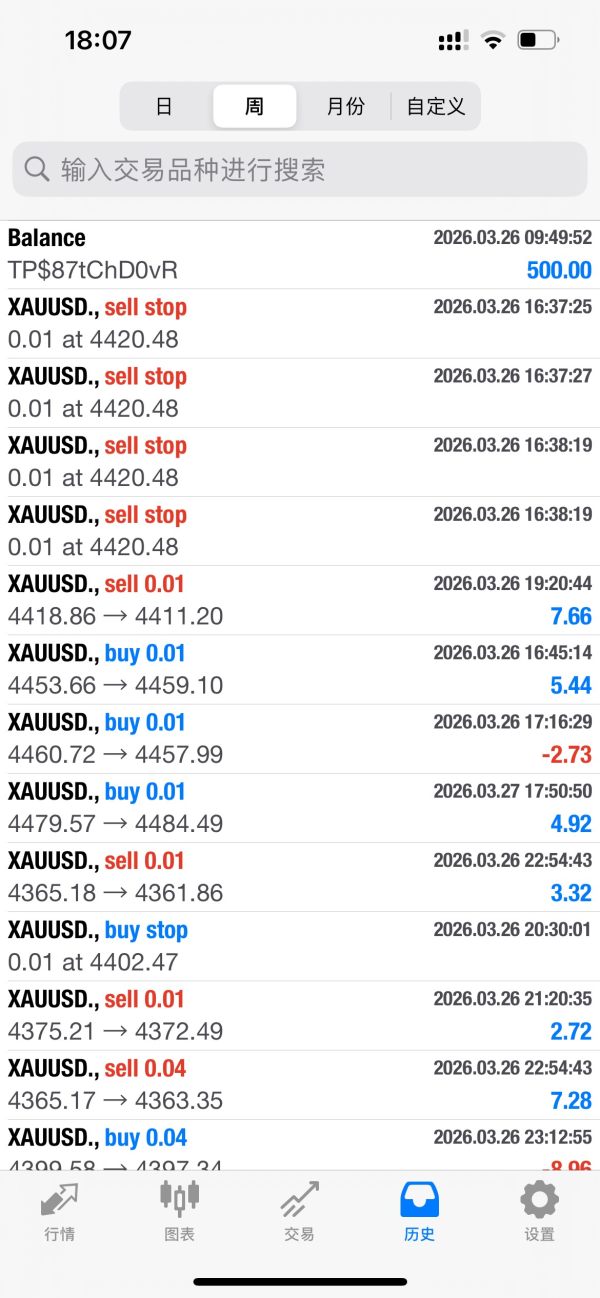The image size is (600, 1298).
Task: Open the sell trade with profit 7.66
Action: point(300,600)
